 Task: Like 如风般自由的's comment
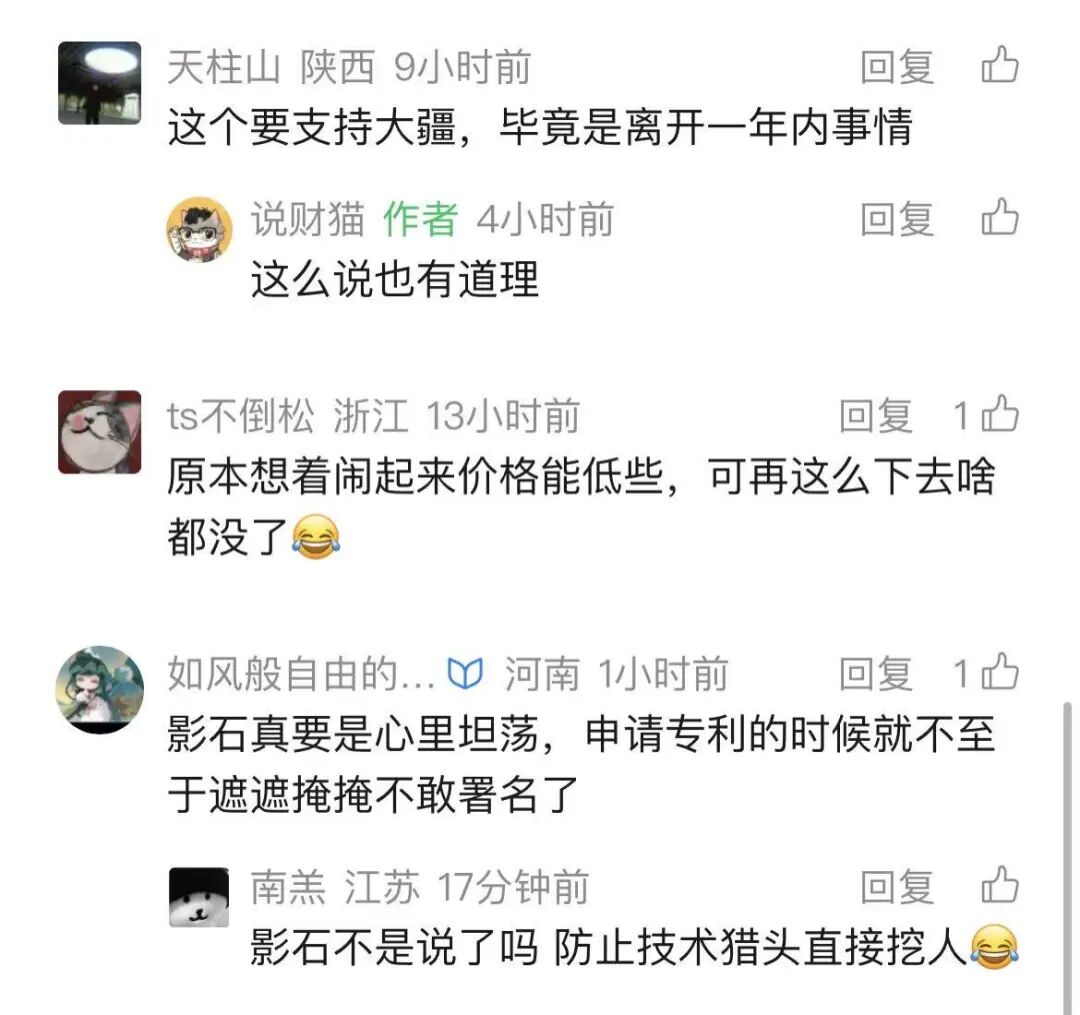[999, 673]
